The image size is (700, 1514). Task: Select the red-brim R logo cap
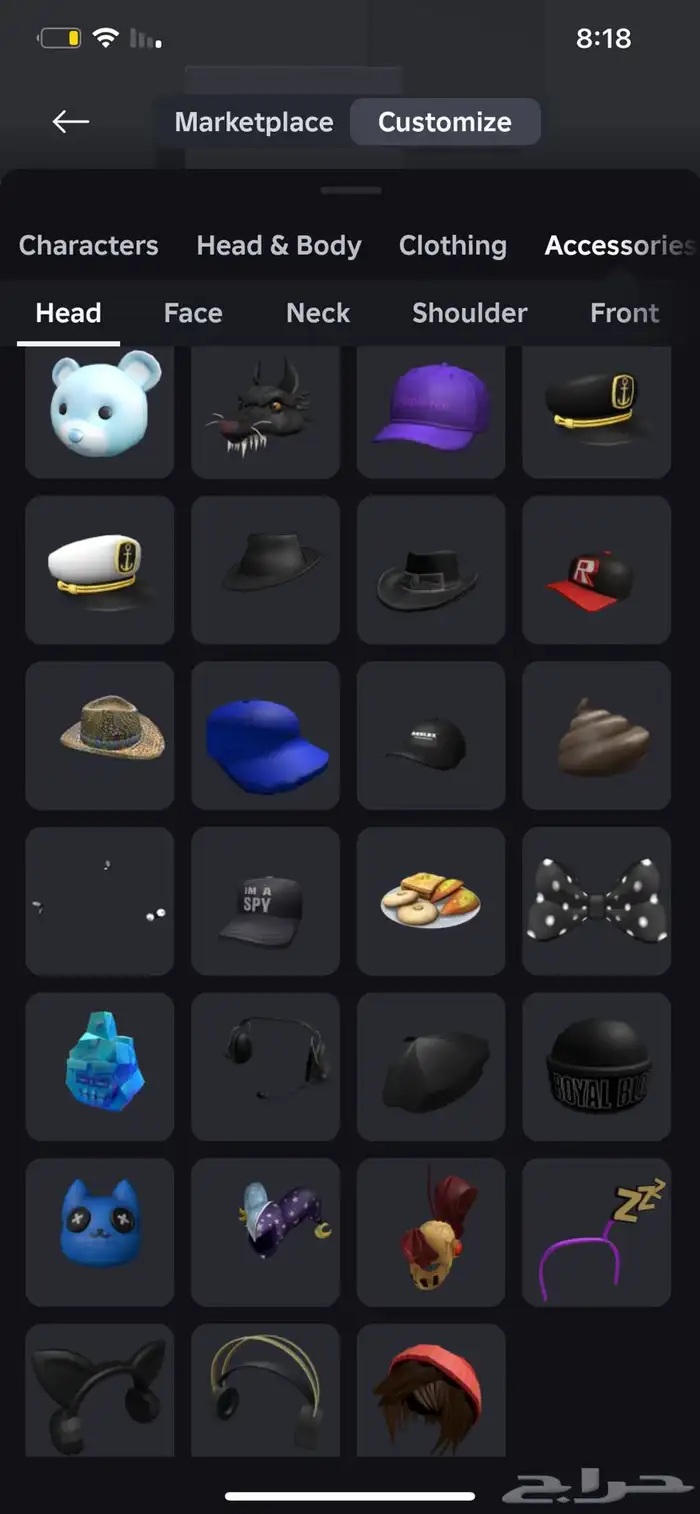coord(597,570)
